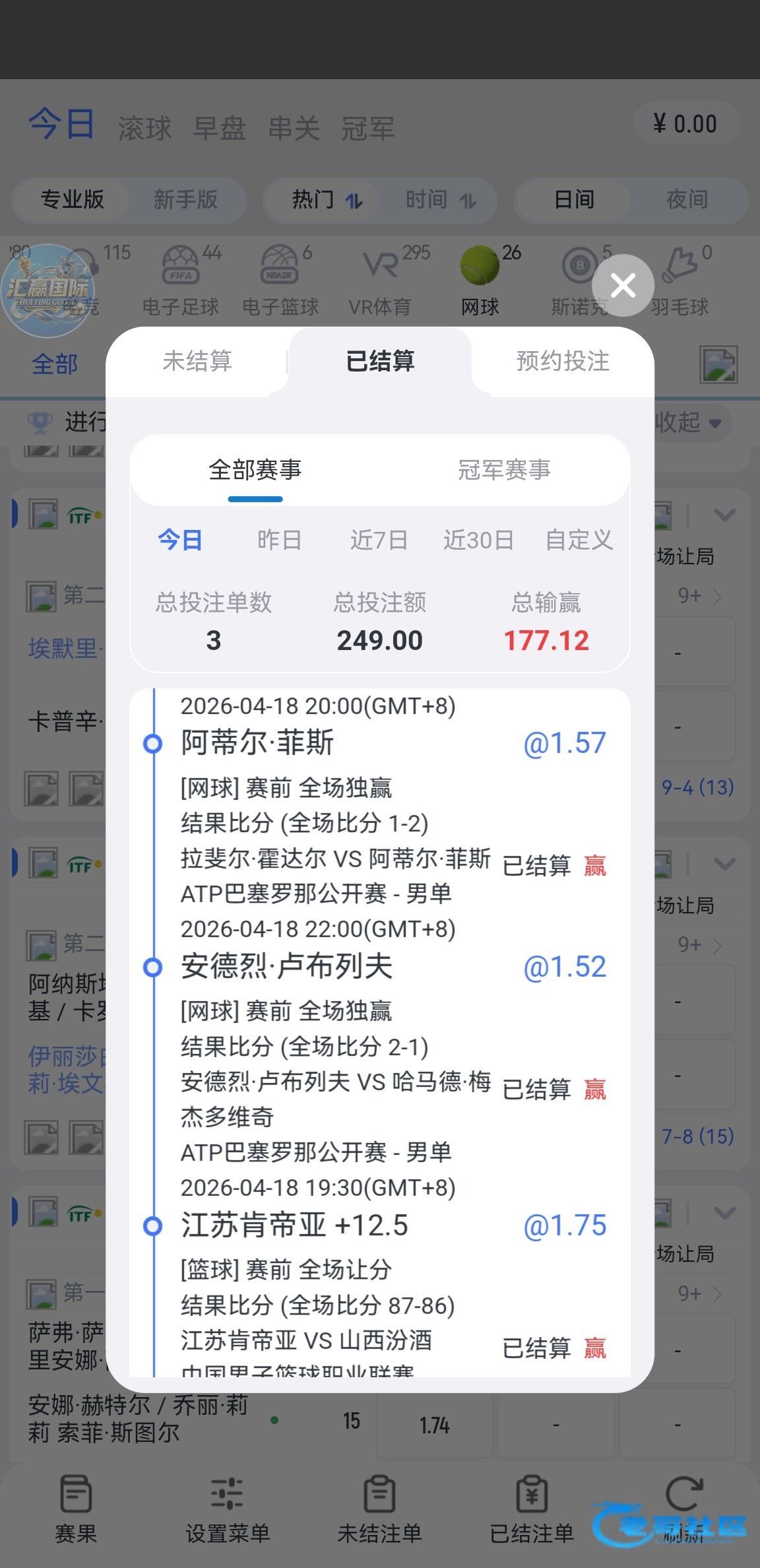Open 未结注单 in the bottom bar
Image resolution: width=760 pixels, height=1568 pixels.
tap(379, 1509)
